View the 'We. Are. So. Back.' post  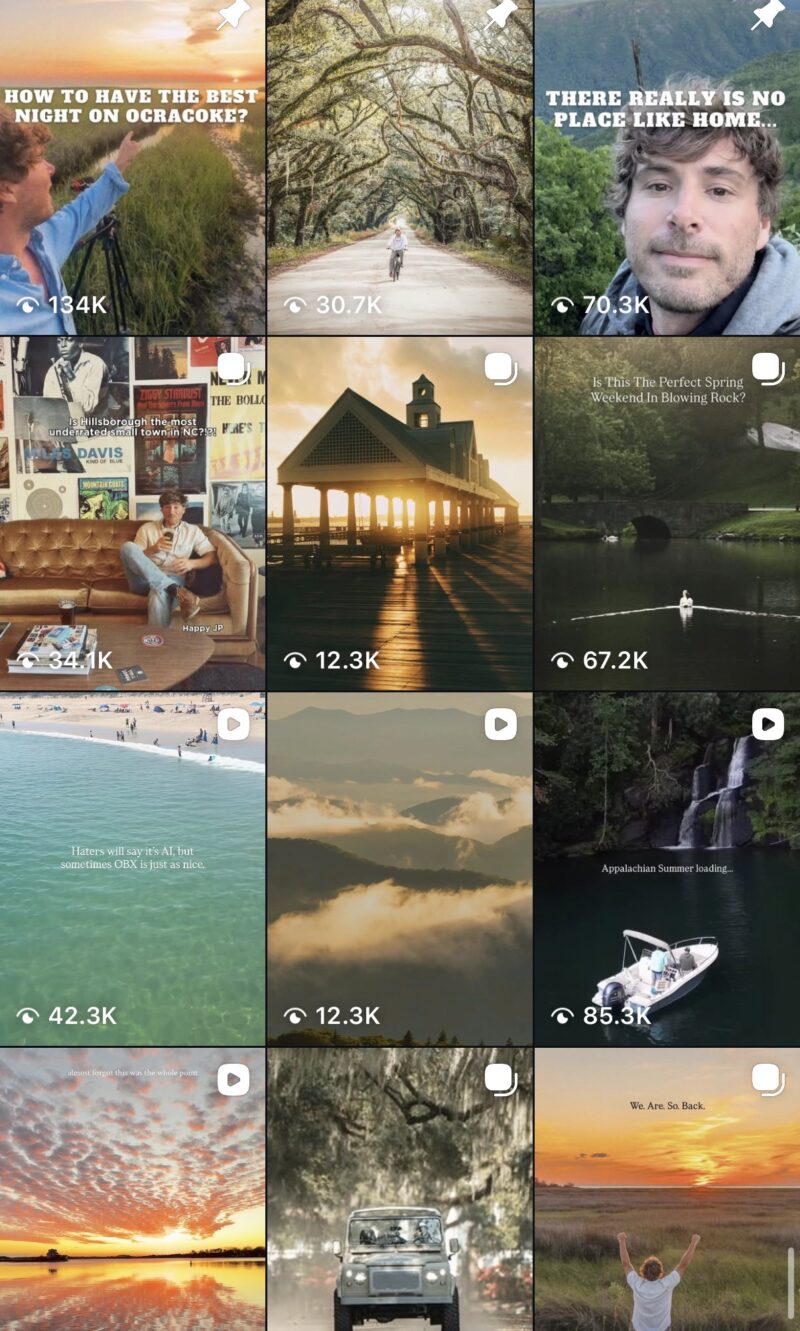point(667,1190)
